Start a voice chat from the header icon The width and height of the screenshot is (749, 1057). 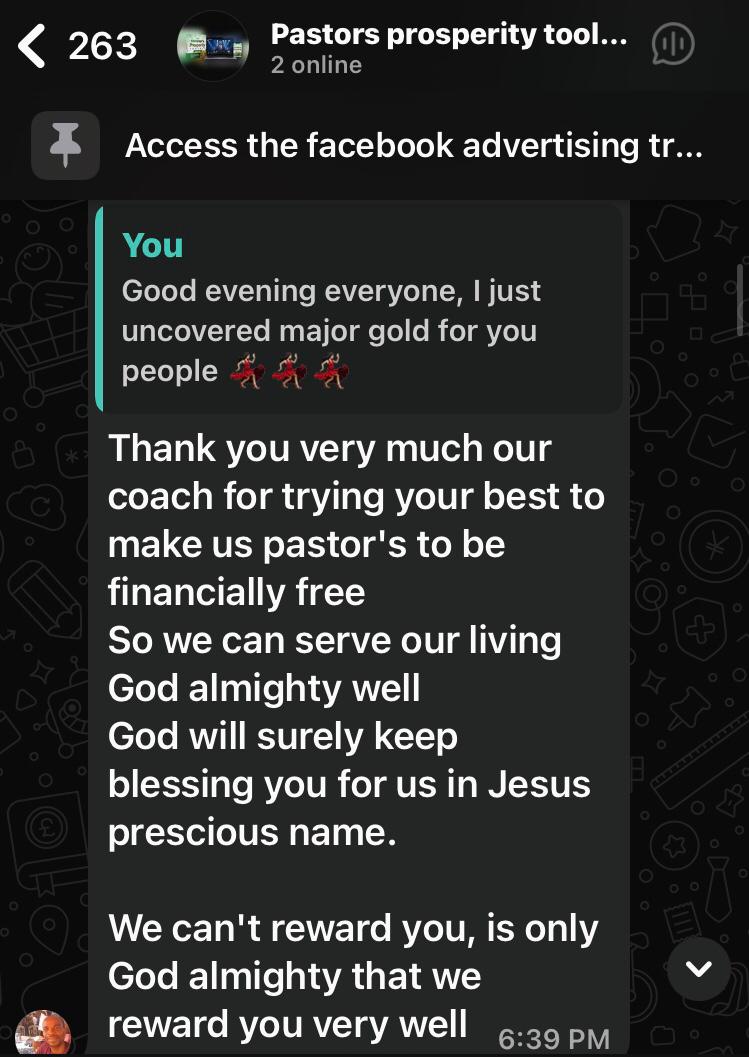pos(674,44)
